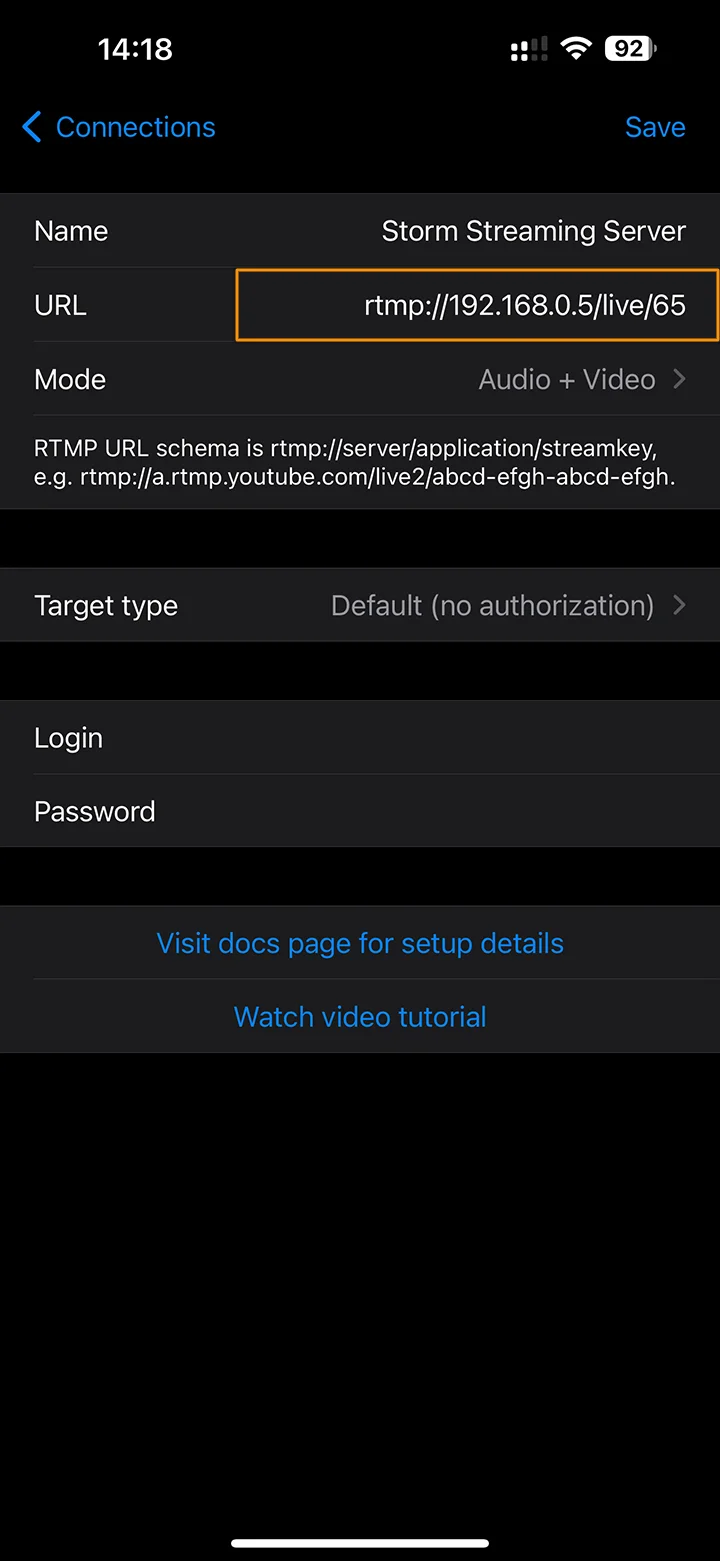Save the connection settings
The image size is (720, 1561).
(654, 127)
